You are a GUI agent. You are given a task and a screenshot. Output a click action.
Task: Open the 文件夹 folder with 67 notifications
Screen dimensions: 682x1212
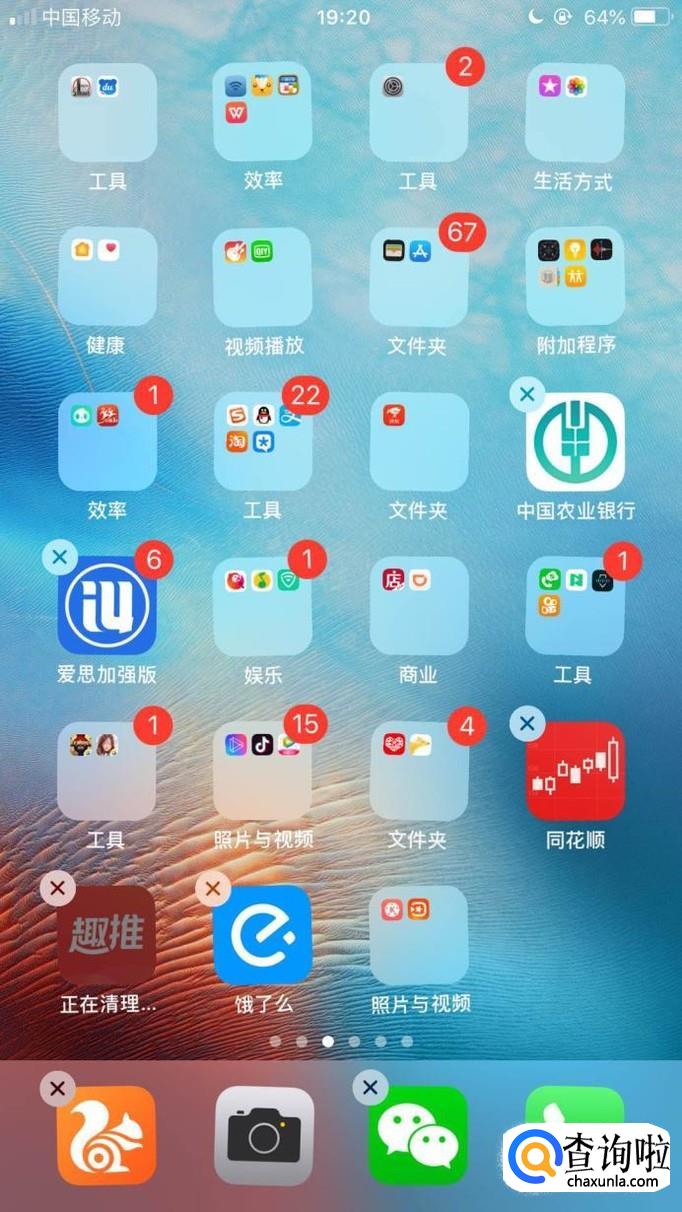click(x=418, y=277)
